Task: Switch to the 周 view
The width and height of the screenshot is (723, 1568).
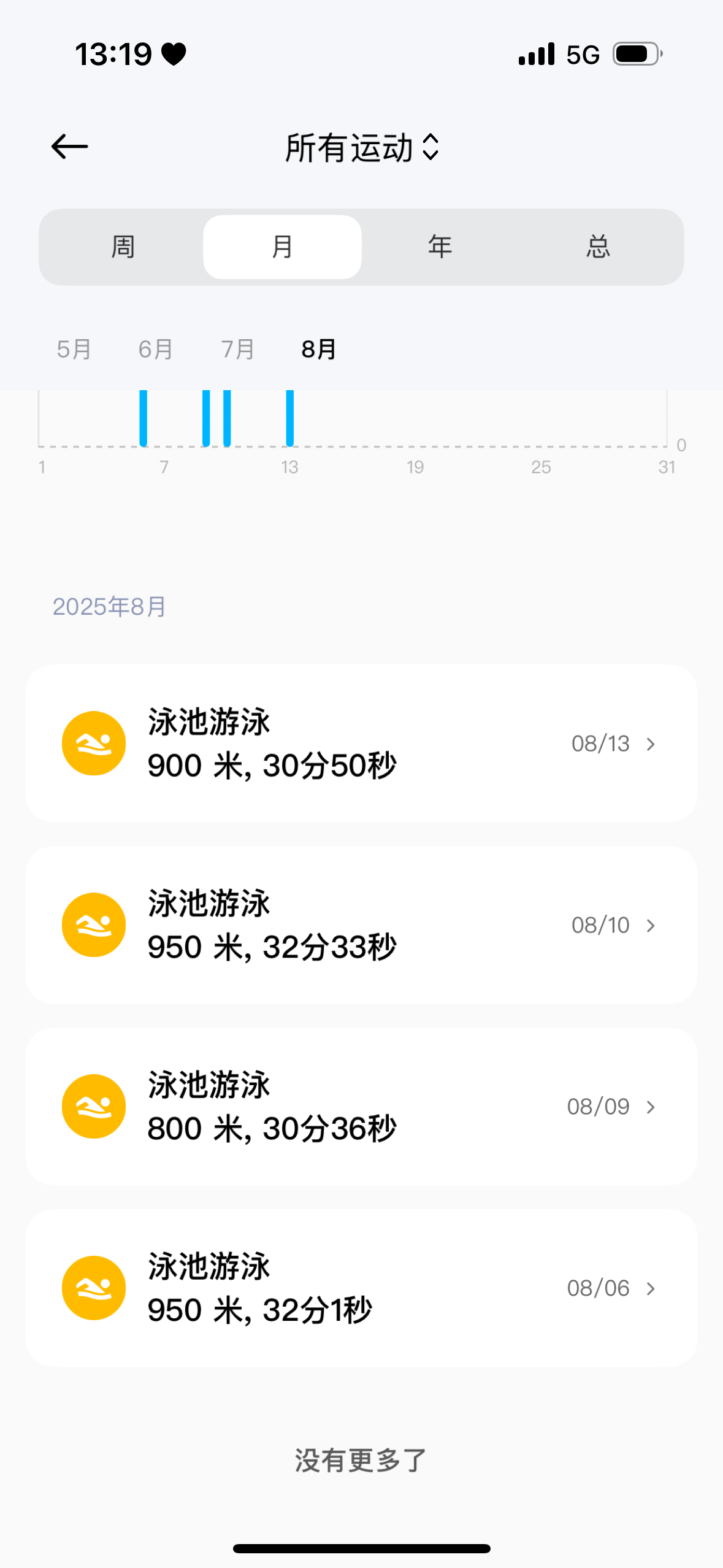Action: coord(123,247)
